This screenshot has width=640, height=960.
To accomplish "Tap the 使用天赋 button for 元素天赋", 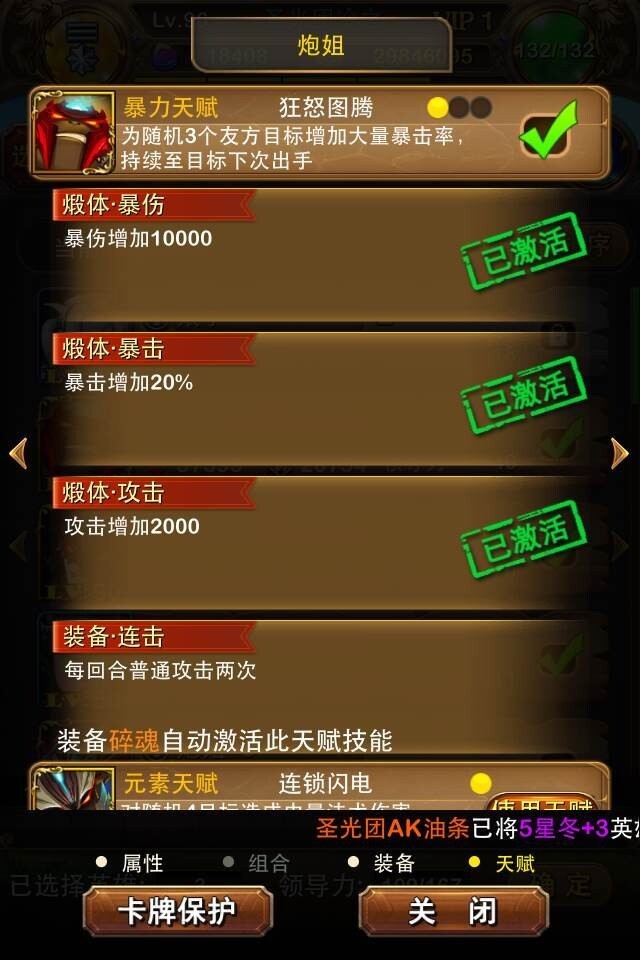I will (x=541, y=803).
